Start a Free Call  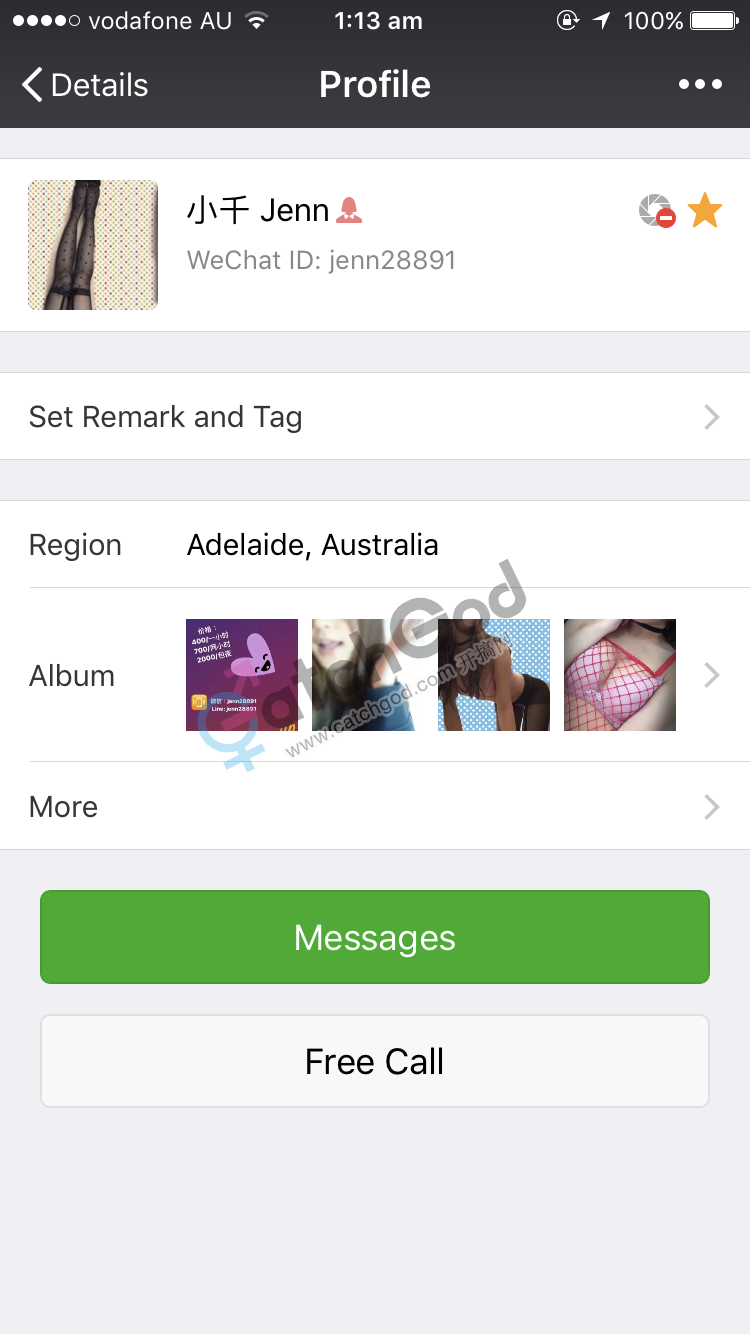pos(375,1061)
